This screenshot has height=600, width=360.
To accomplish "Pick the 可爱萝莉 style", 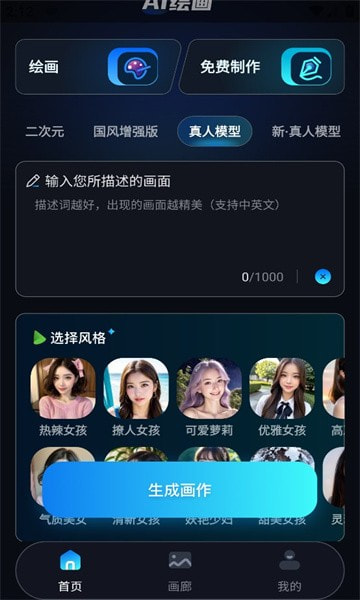I will (209, 397).
